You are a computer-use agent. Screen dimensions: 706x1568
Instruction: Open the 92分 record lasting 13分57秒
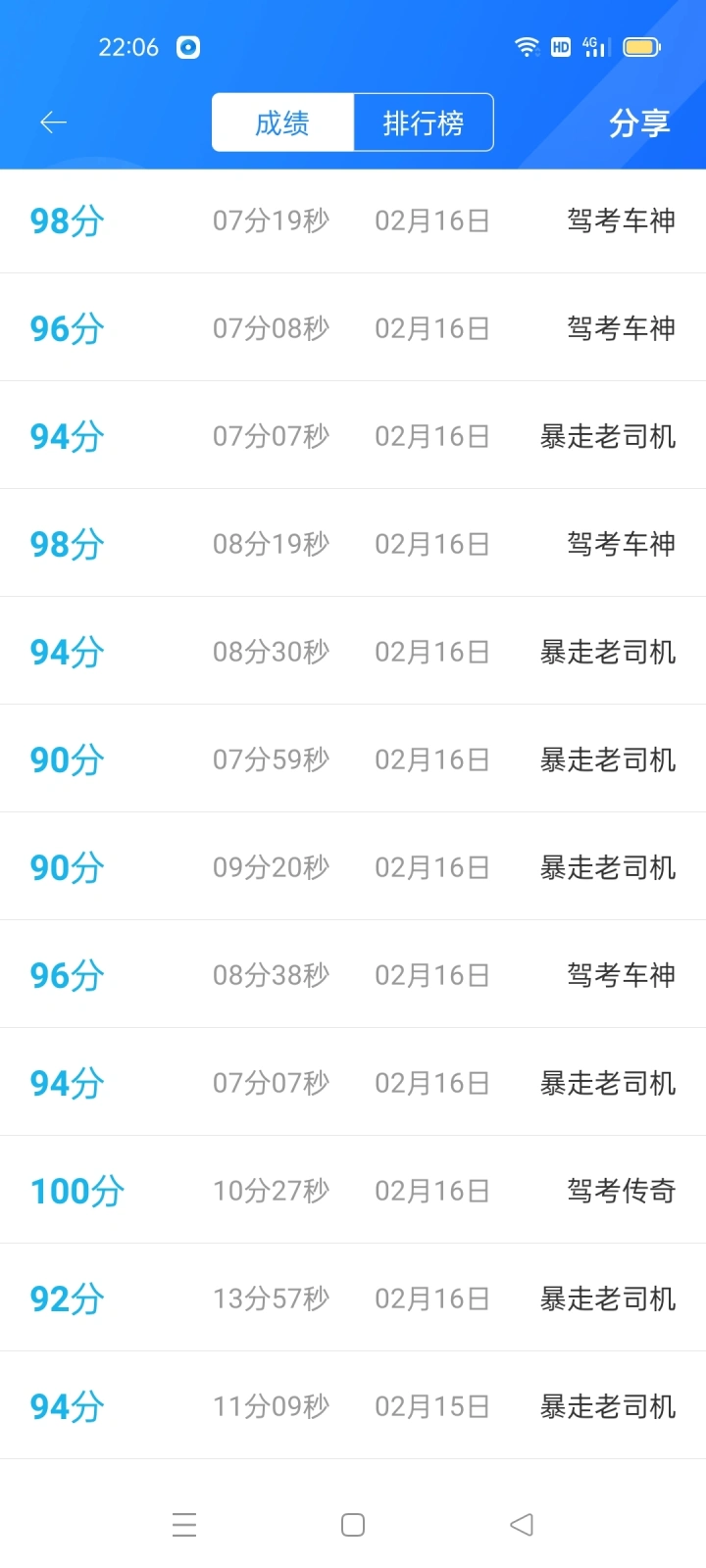pyautogui.click(x=353, y=1298)
